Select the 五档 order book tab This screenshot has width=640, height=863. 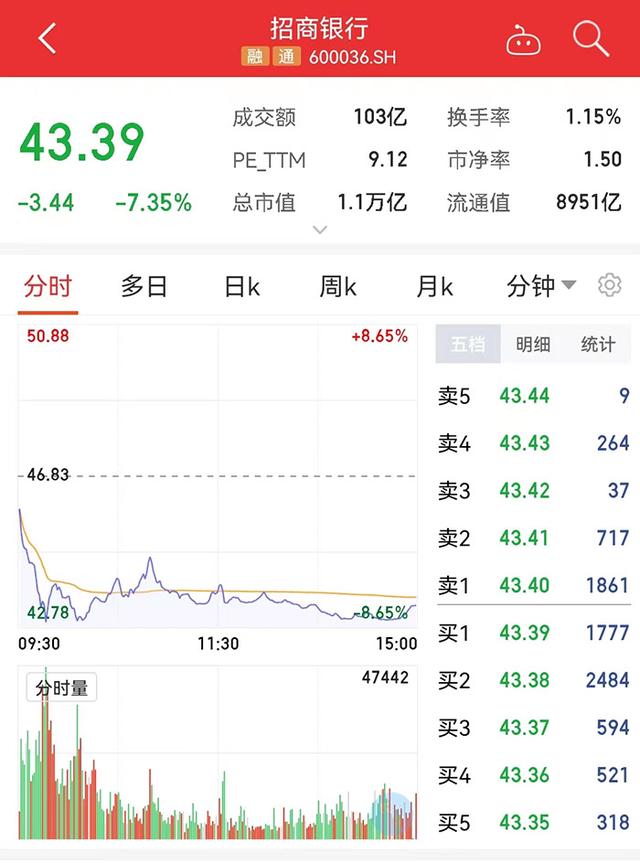click(x=467, y=344)
